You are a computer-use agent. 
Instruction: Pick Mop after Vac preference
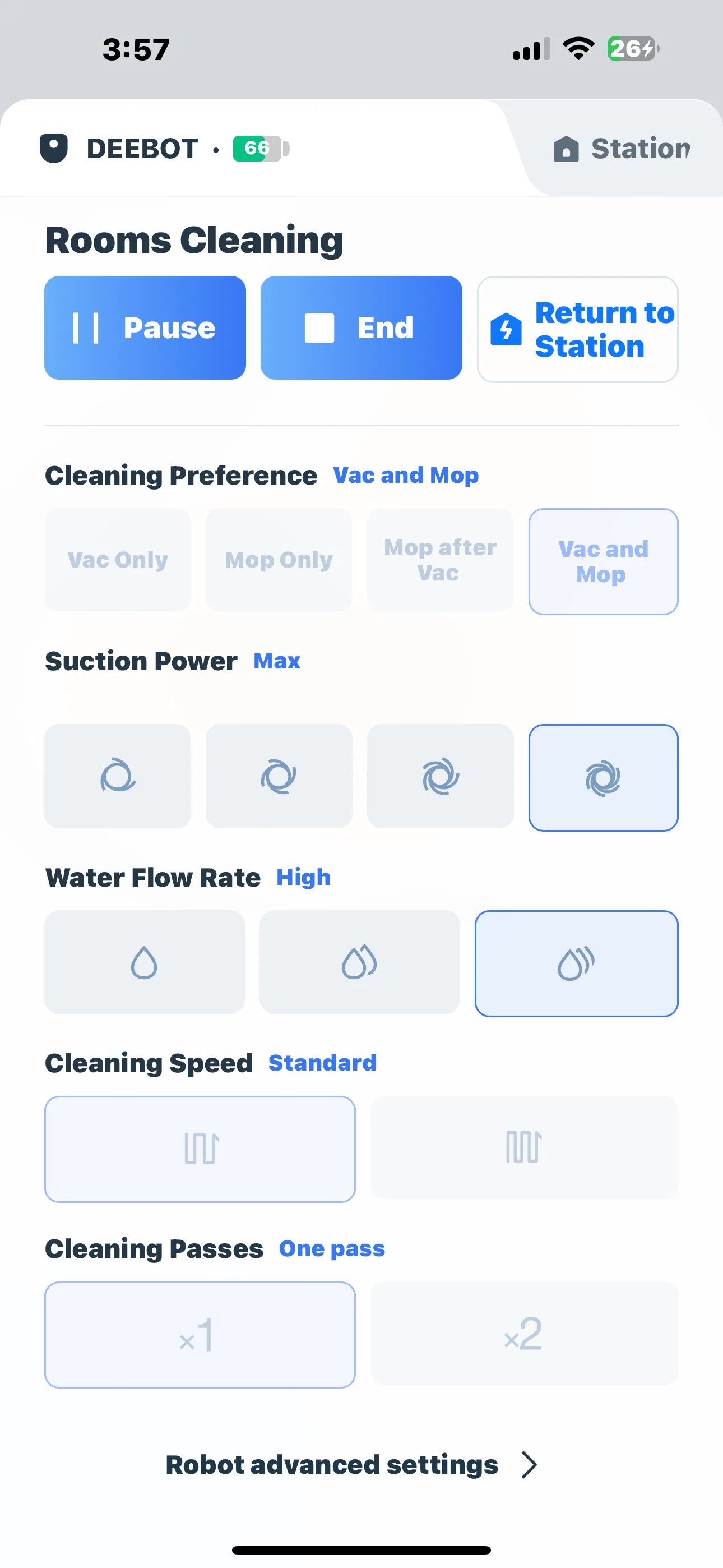click(440, 560)
